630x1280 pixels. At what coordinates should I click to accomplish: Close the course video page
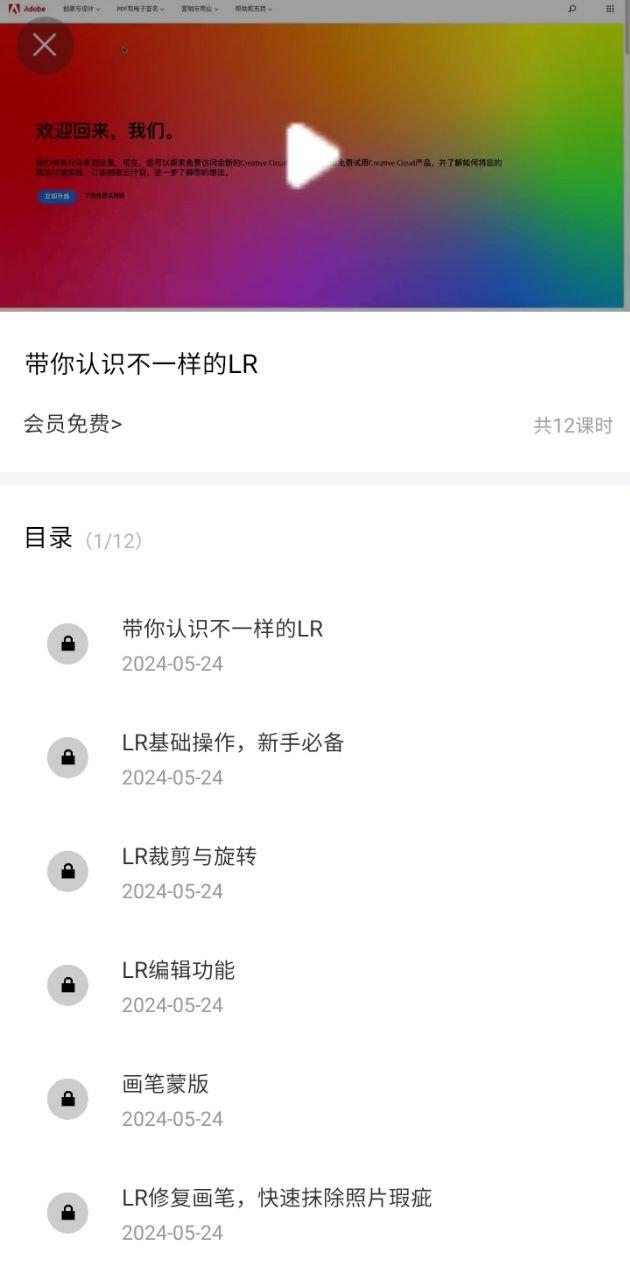pos(45,45)
